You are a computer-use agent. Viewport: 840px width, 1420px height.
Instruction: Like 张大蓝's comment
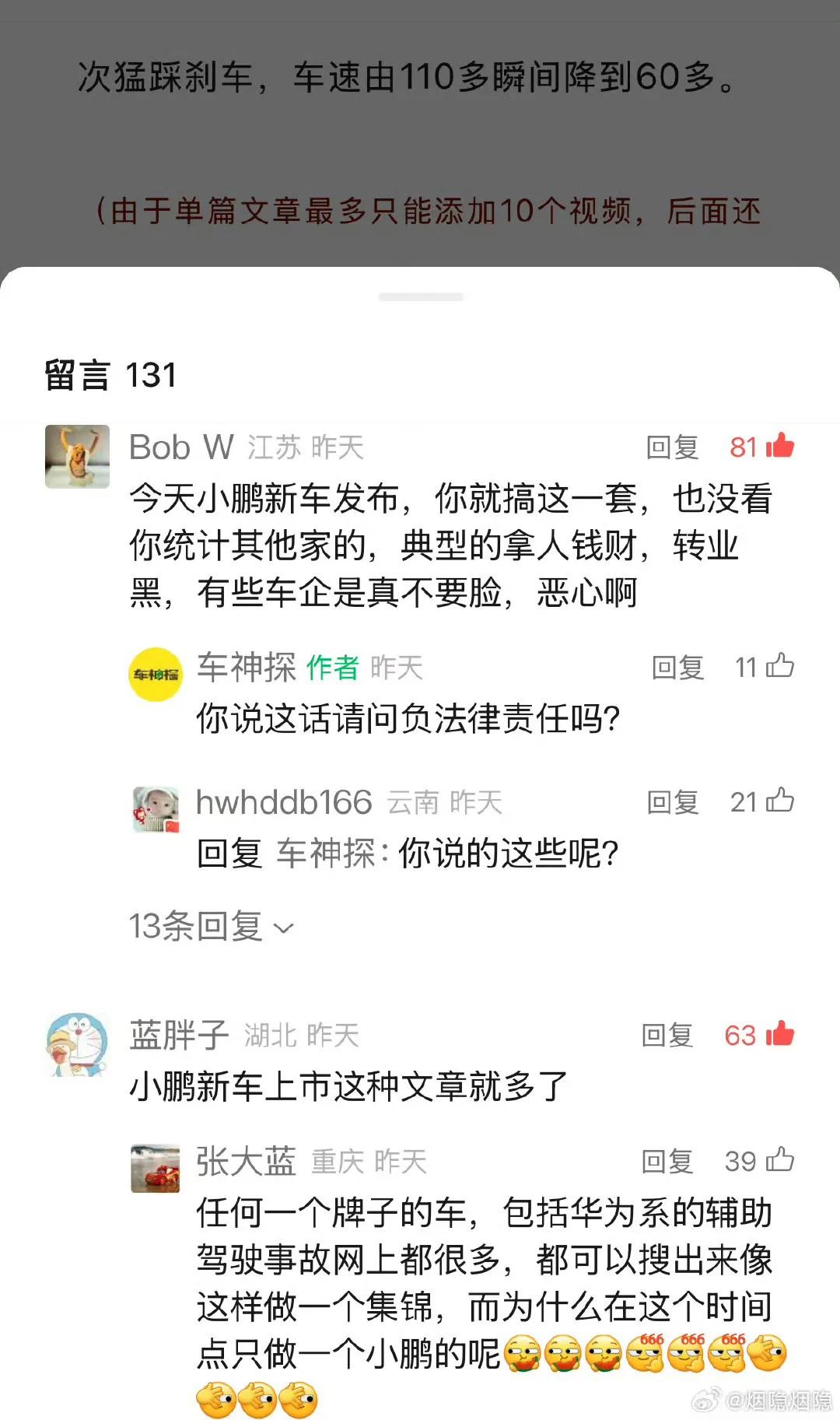(x=780, y=1160)
